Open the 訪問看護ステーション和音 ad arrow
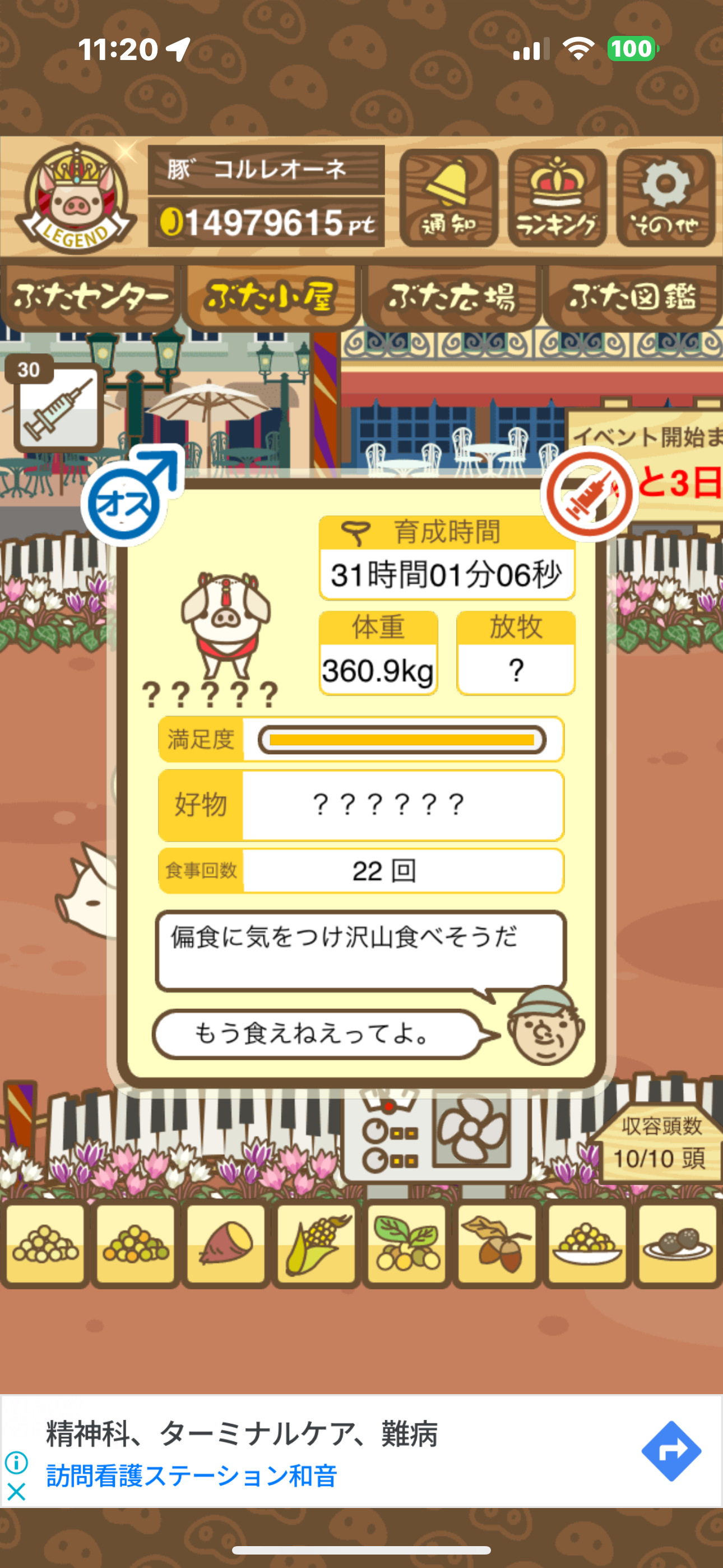 coord(671,1452)
